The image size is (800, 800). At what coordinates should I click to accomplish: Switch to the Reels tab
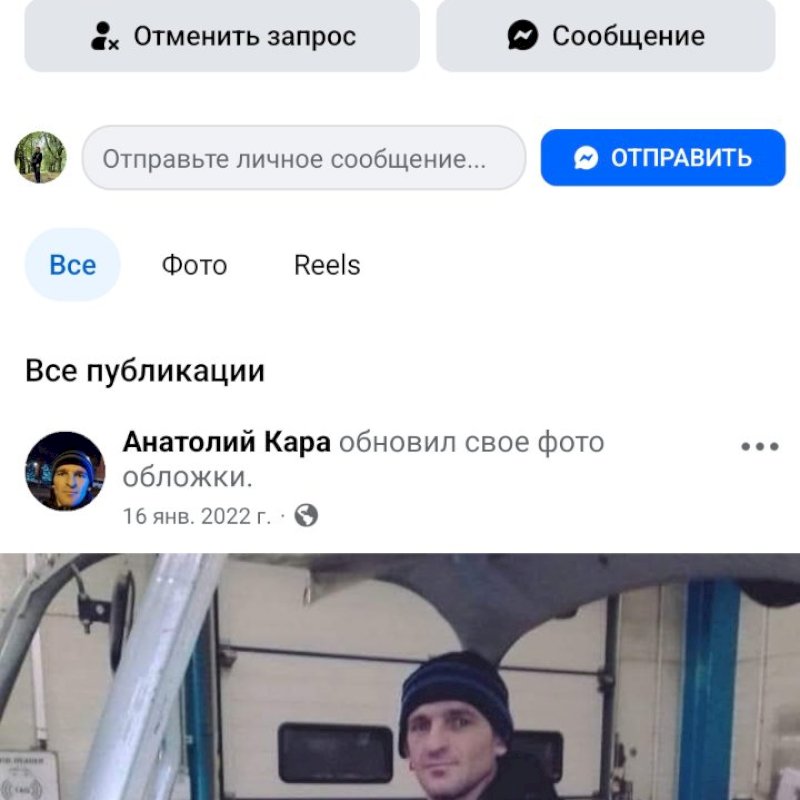click(x=327, y=265)
